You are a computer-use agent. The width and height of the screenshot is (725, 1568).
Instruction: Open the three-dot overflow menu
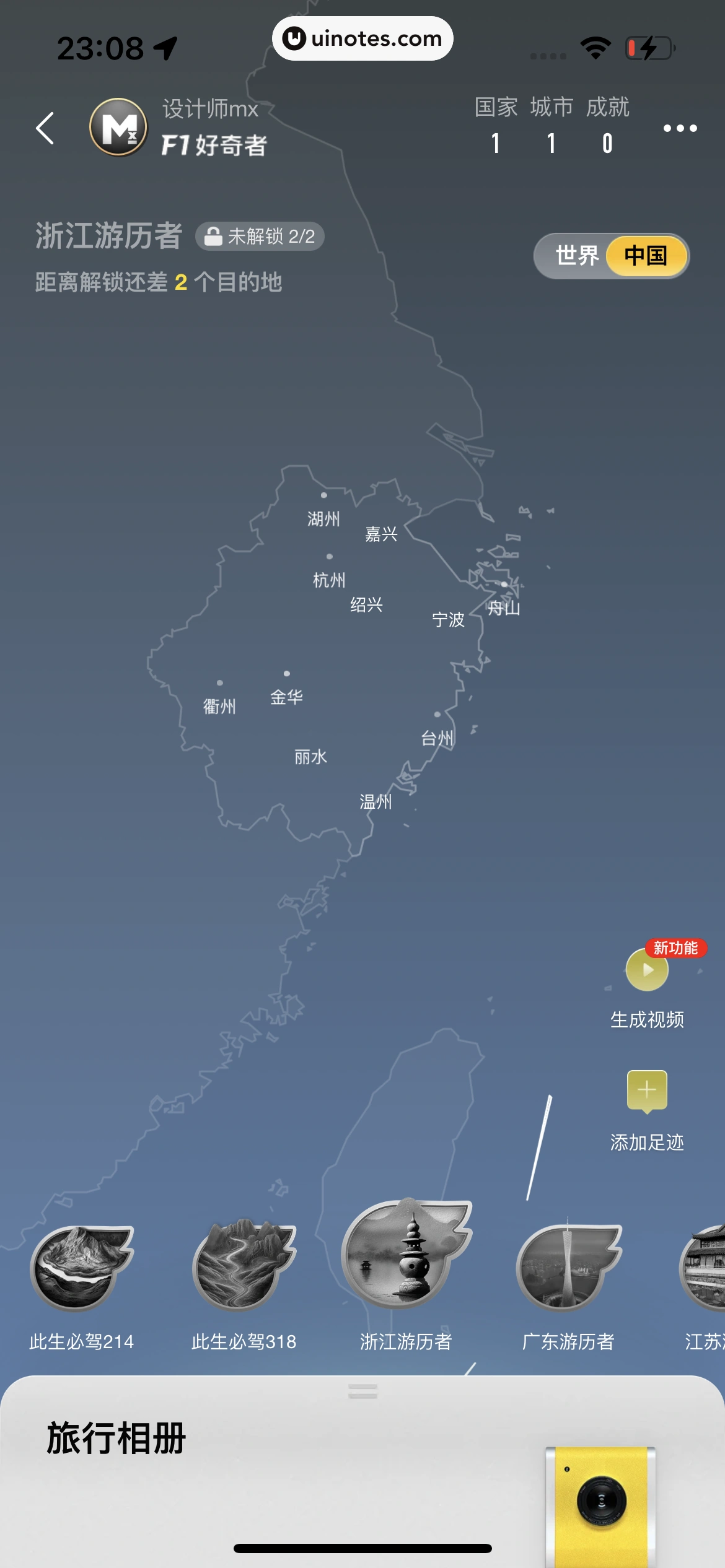680,128
